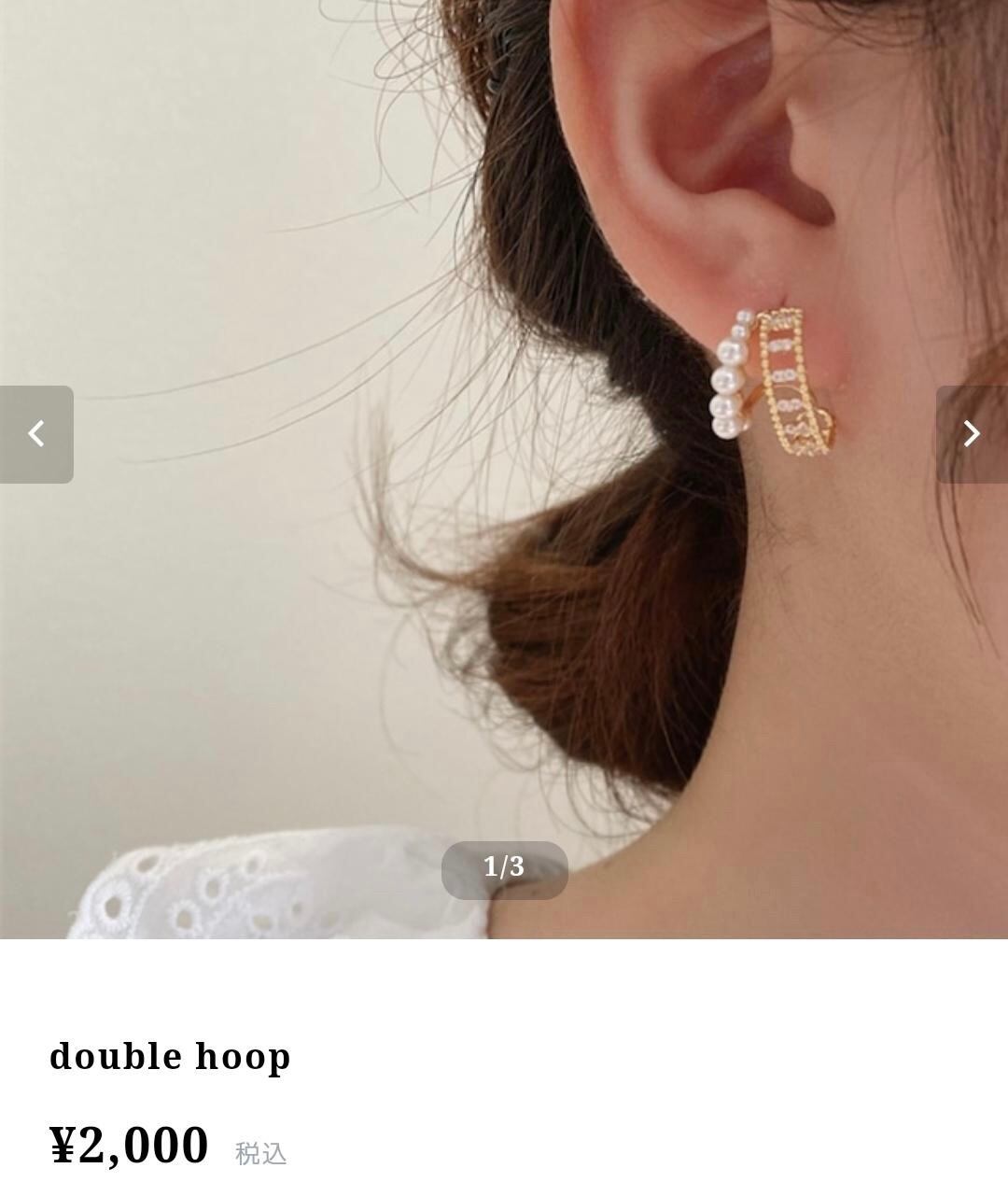Open the double hoop earring photo
Image resolution: width=1008 pixels, height=1182 pixels.
(504, 469)
